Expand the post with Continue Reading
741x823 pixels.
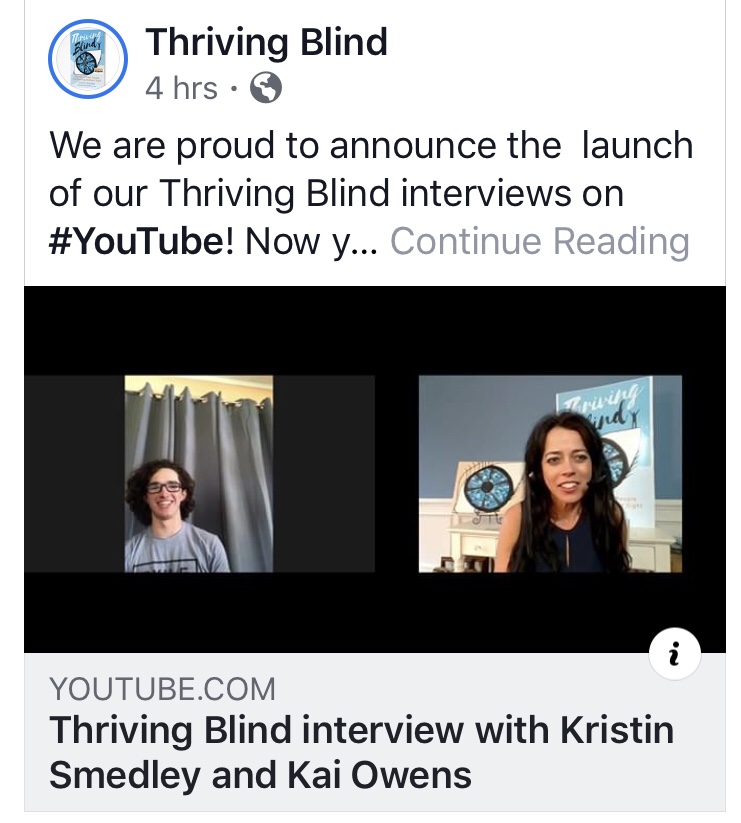pyautogui.click(x=539, y=241)
